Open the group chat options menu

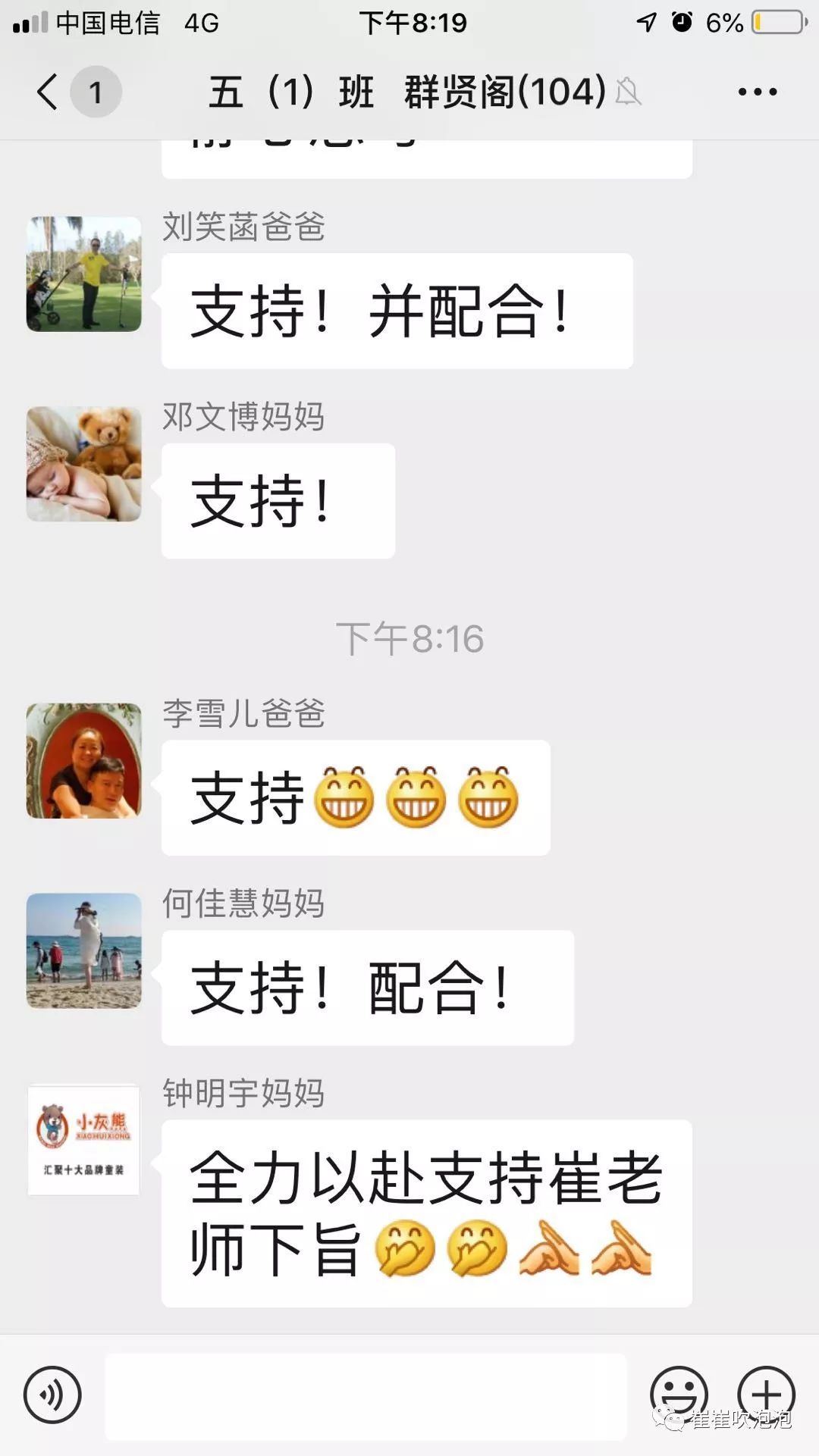(x=757, y=92)
